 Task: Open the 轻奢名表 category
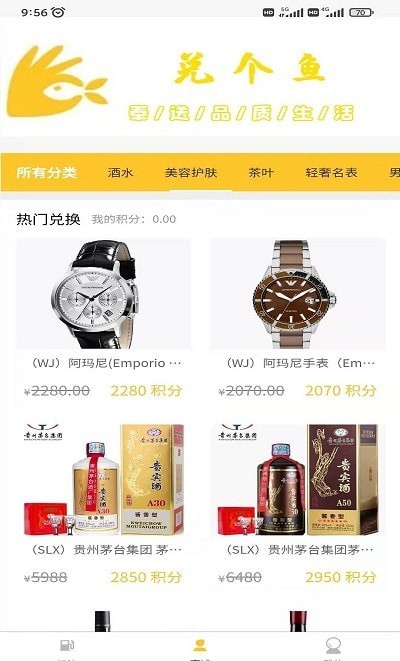pyautogui.click(x=331, y=172)
